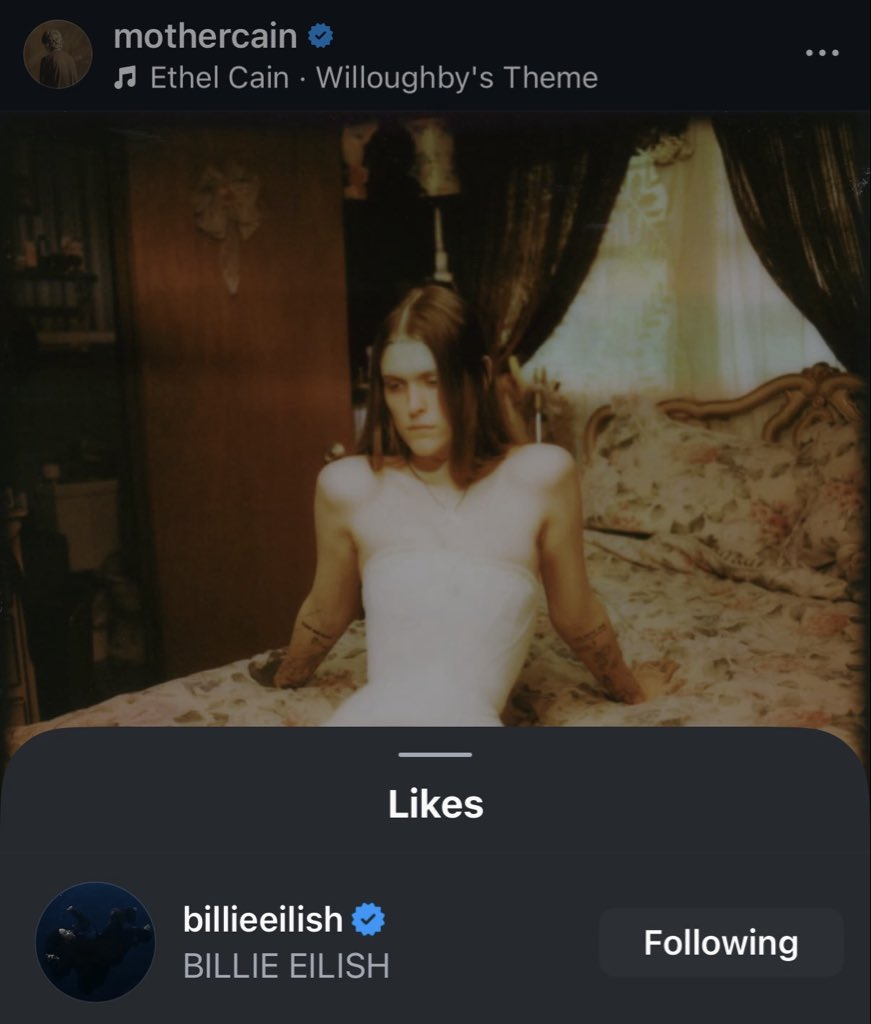Tap the Following button beside billieeilish
This screenshot has height=1024, width=871.
pos(720,943)
